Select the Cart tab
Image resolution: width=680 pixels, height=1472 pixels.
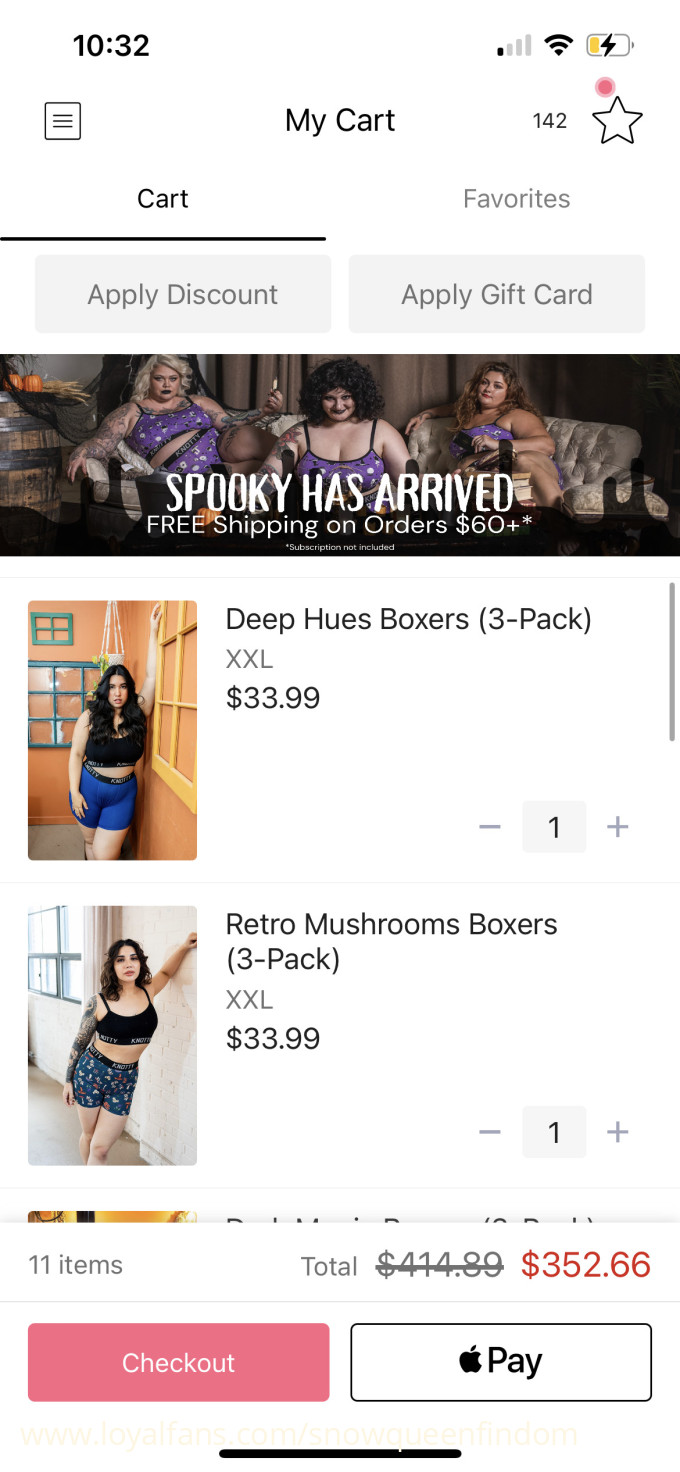coord(163,199)
